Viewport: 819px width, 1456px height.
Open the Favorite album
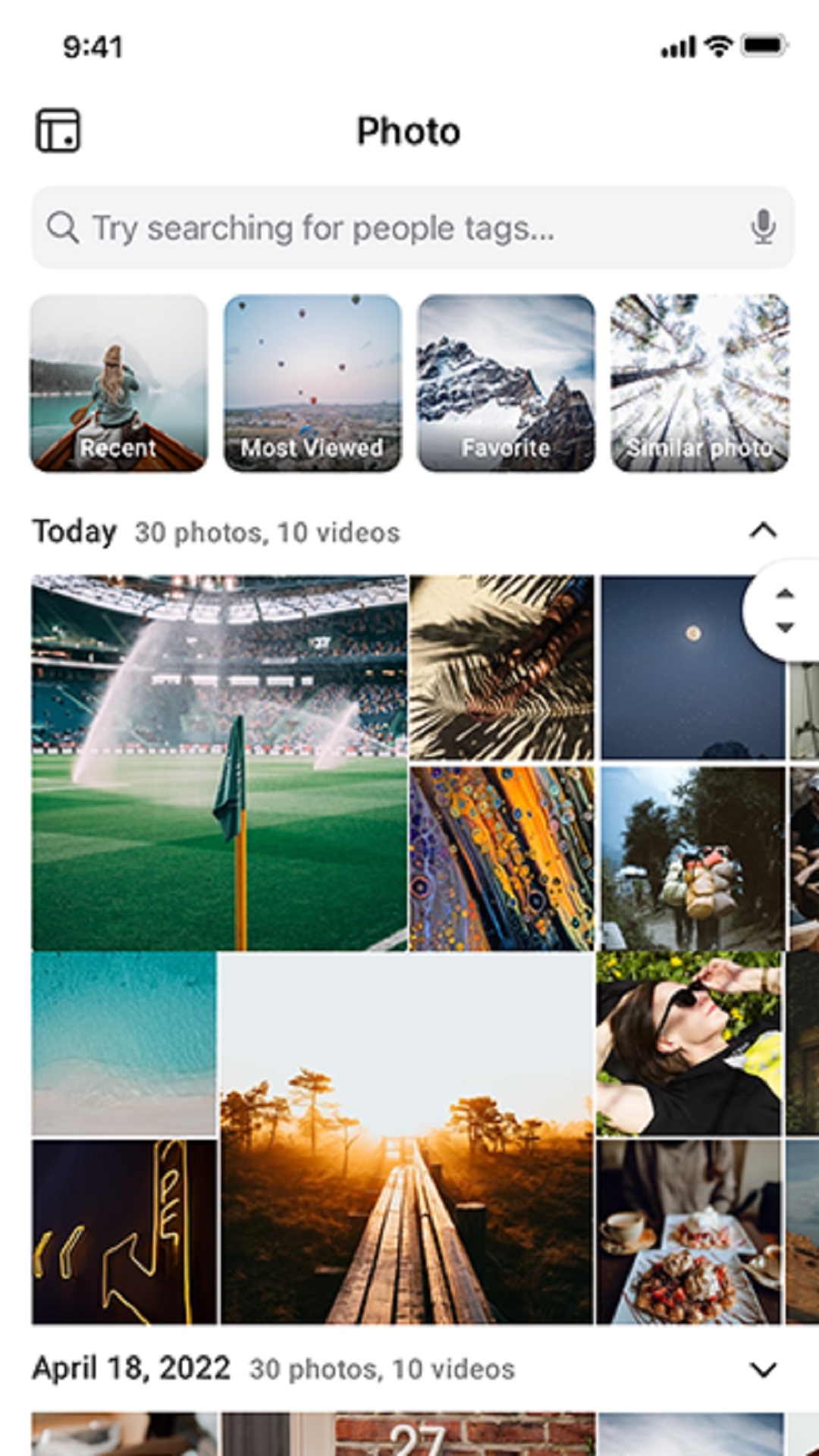506,383
